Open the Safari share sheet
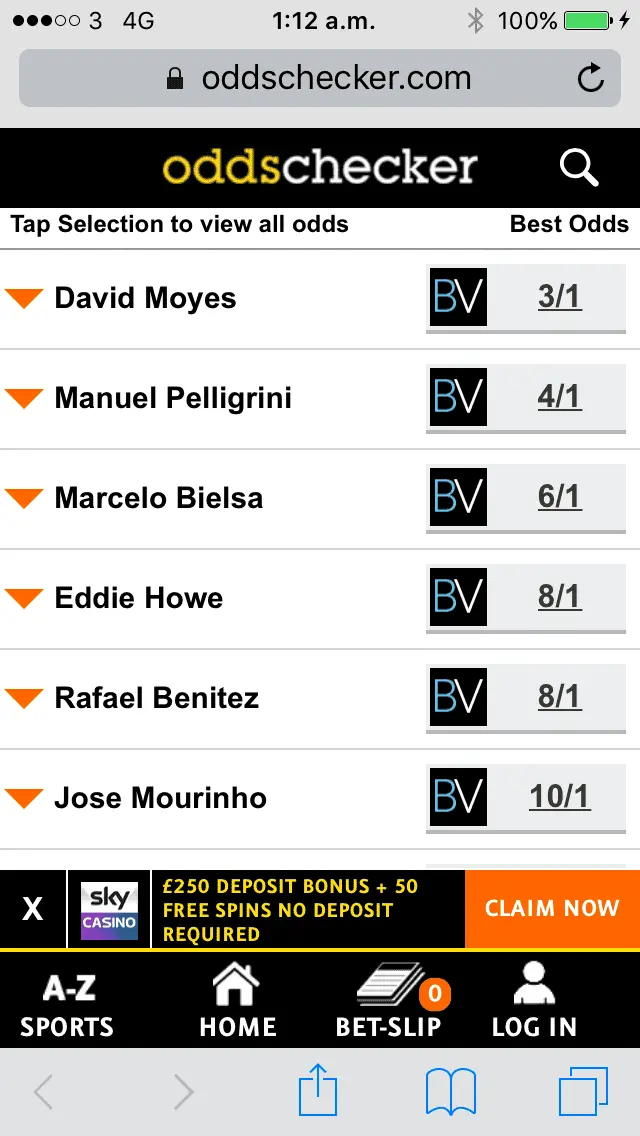 (320, 1092)
